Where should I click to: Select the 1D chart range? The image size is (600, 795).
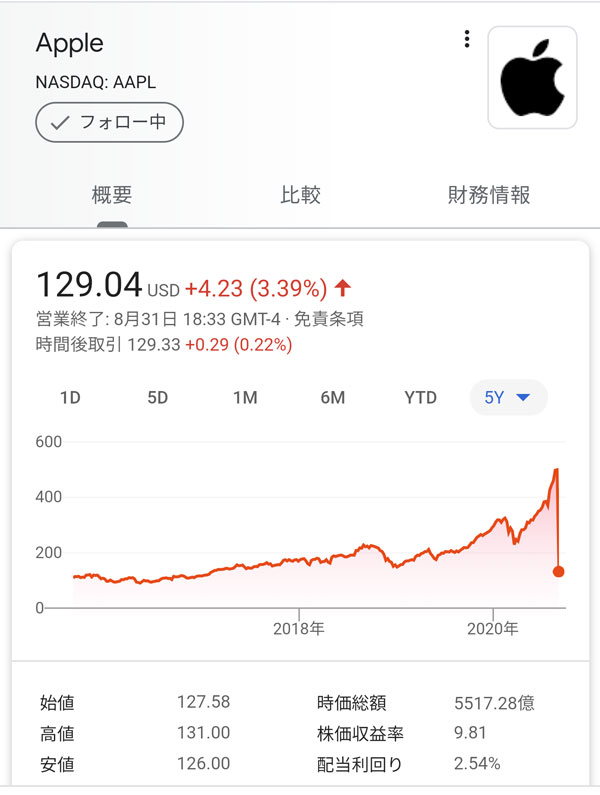coord(70,397)
